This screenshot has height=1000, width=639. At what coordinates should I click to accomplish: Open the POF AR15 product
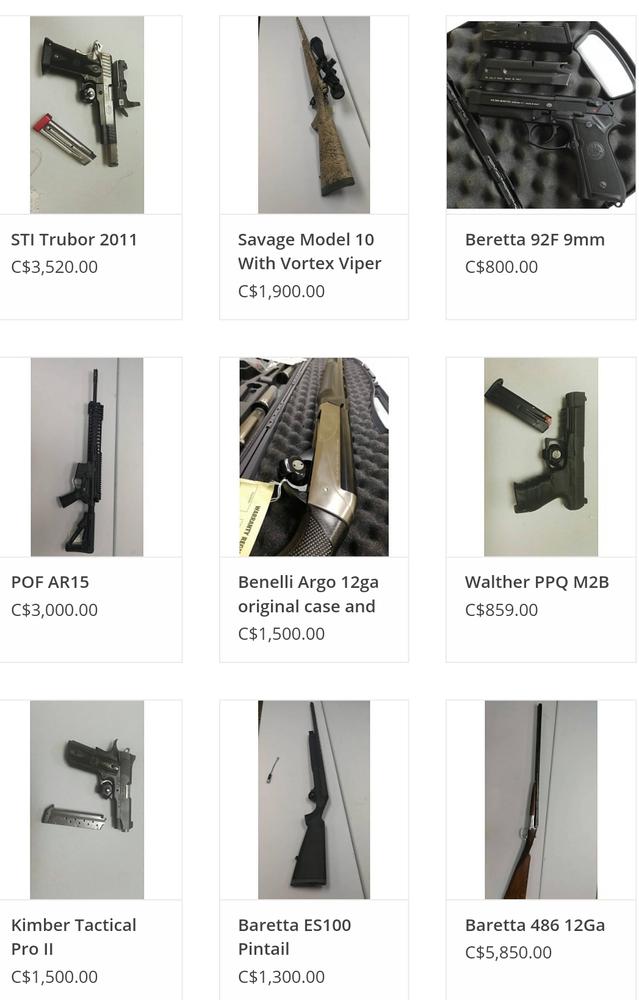[x=50, y=582]
